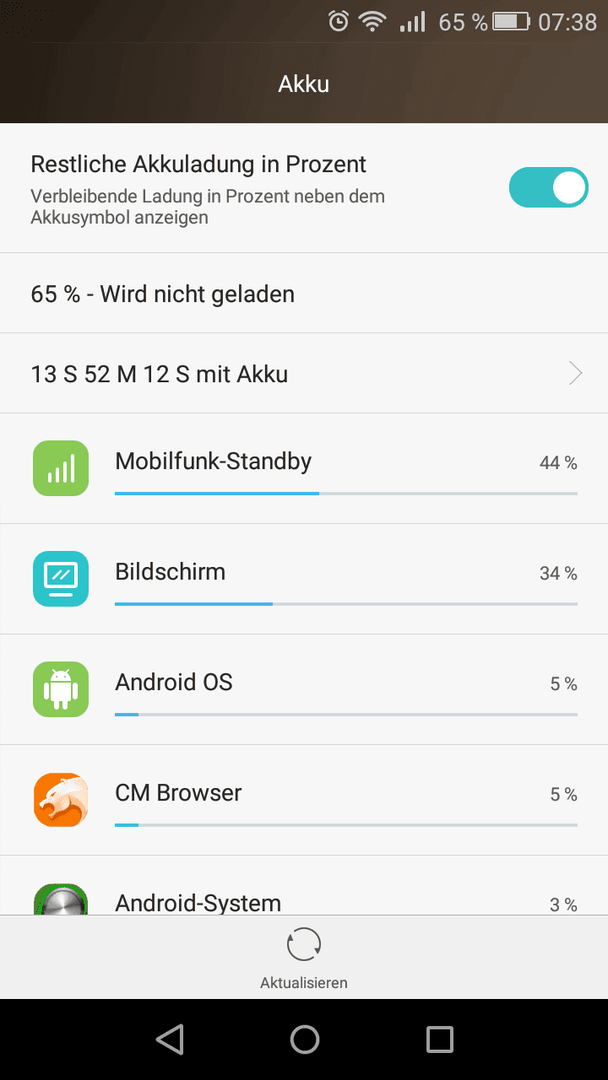Open Android-System usage entry

(x=304, y=886)
